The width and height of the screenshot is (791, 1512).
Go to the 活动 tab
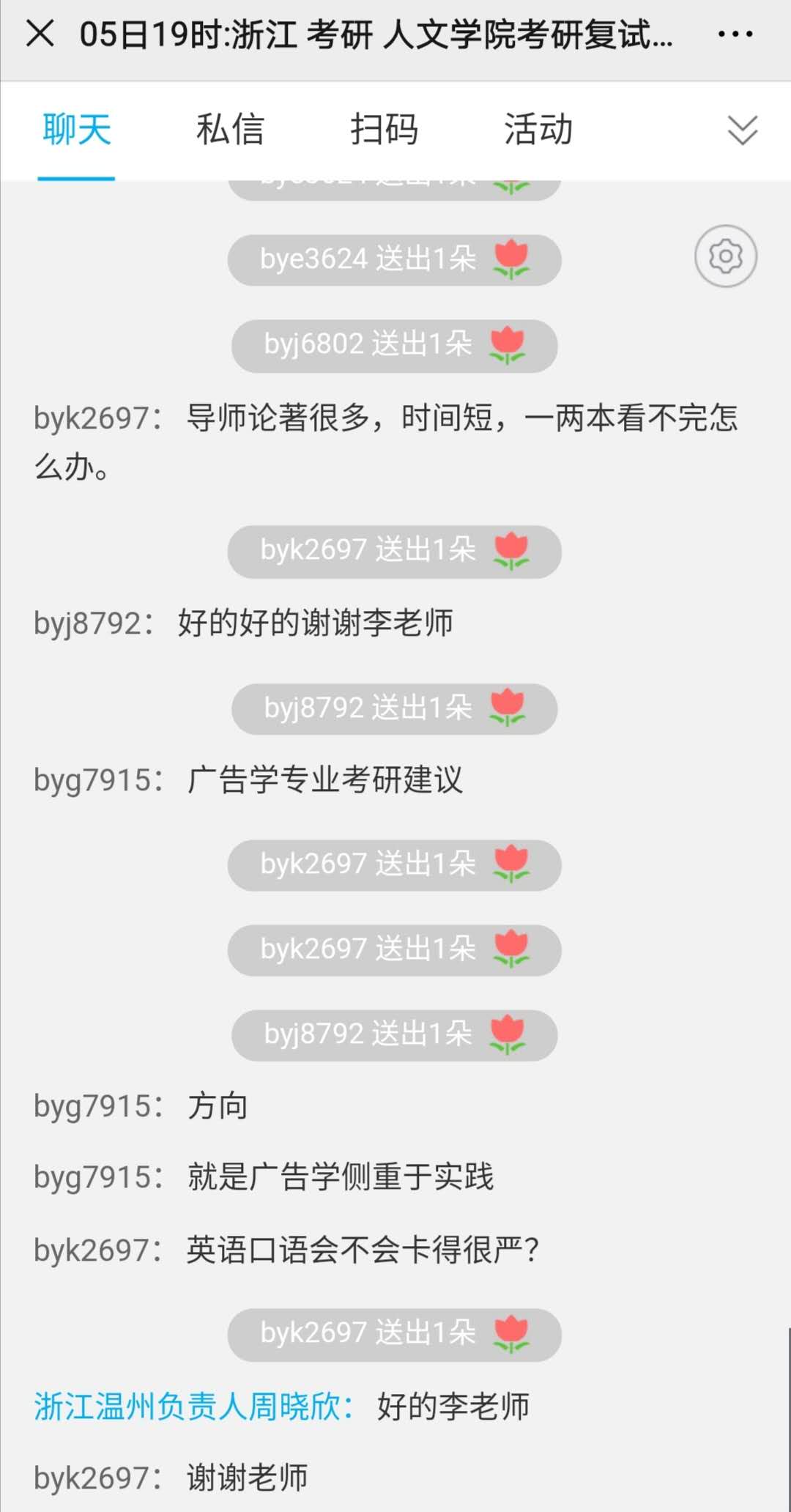(538, 130)
